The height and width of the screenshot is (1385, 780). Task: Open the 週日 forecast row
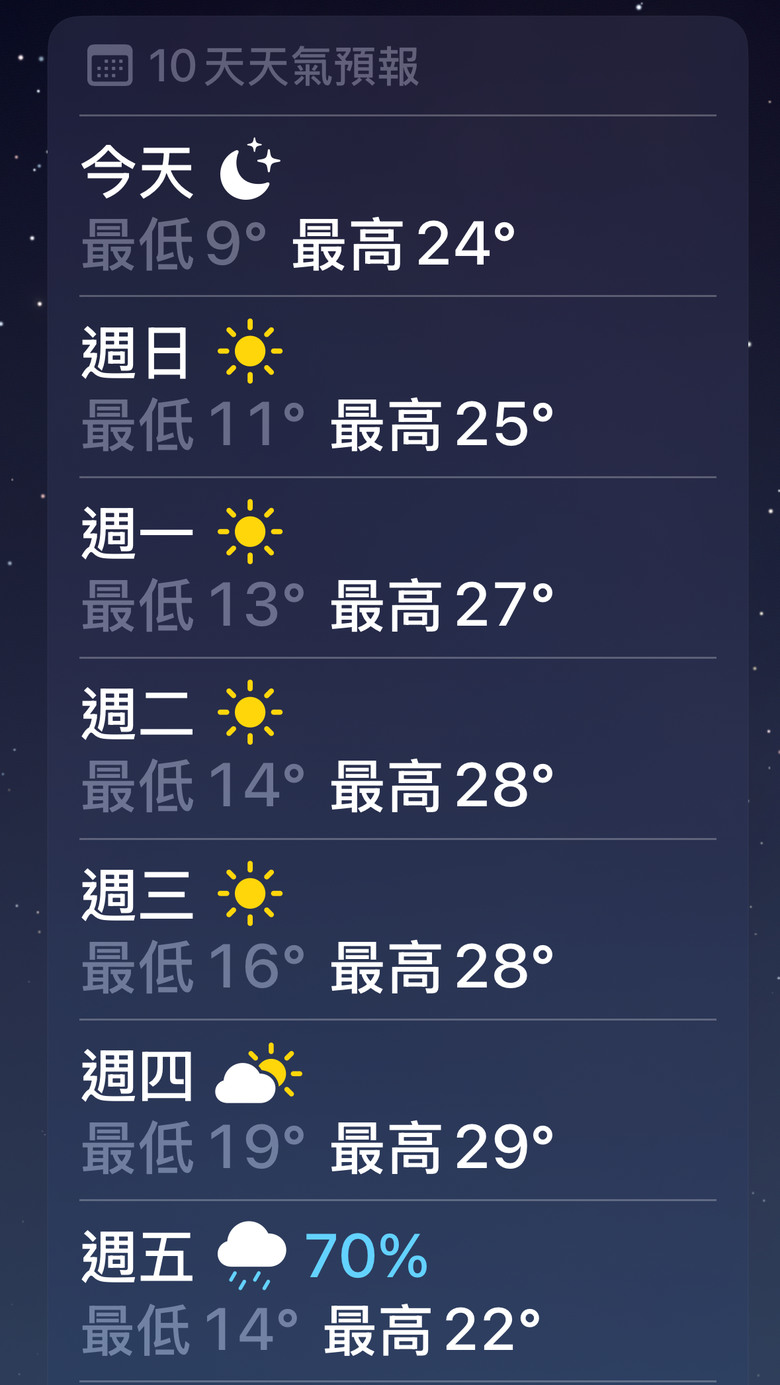click(398, 387)
